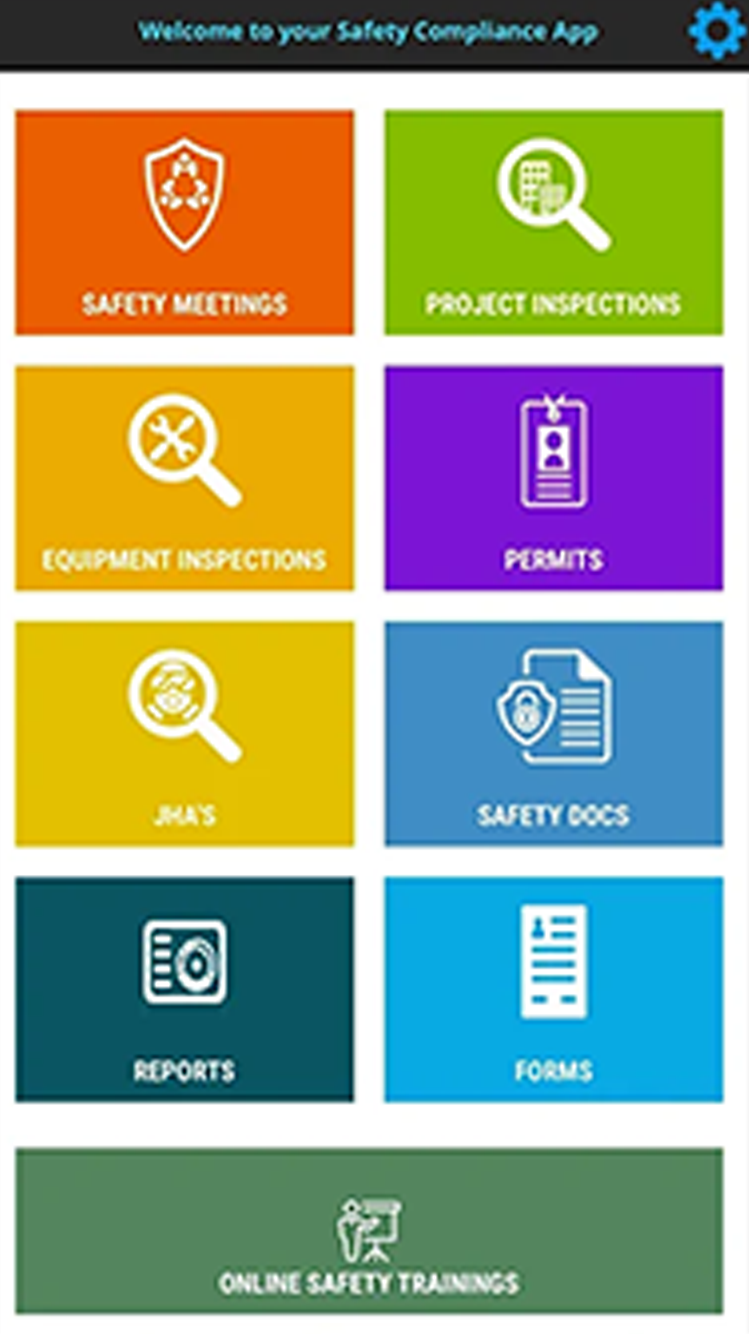Go to Project Inspections

[553, 222]
